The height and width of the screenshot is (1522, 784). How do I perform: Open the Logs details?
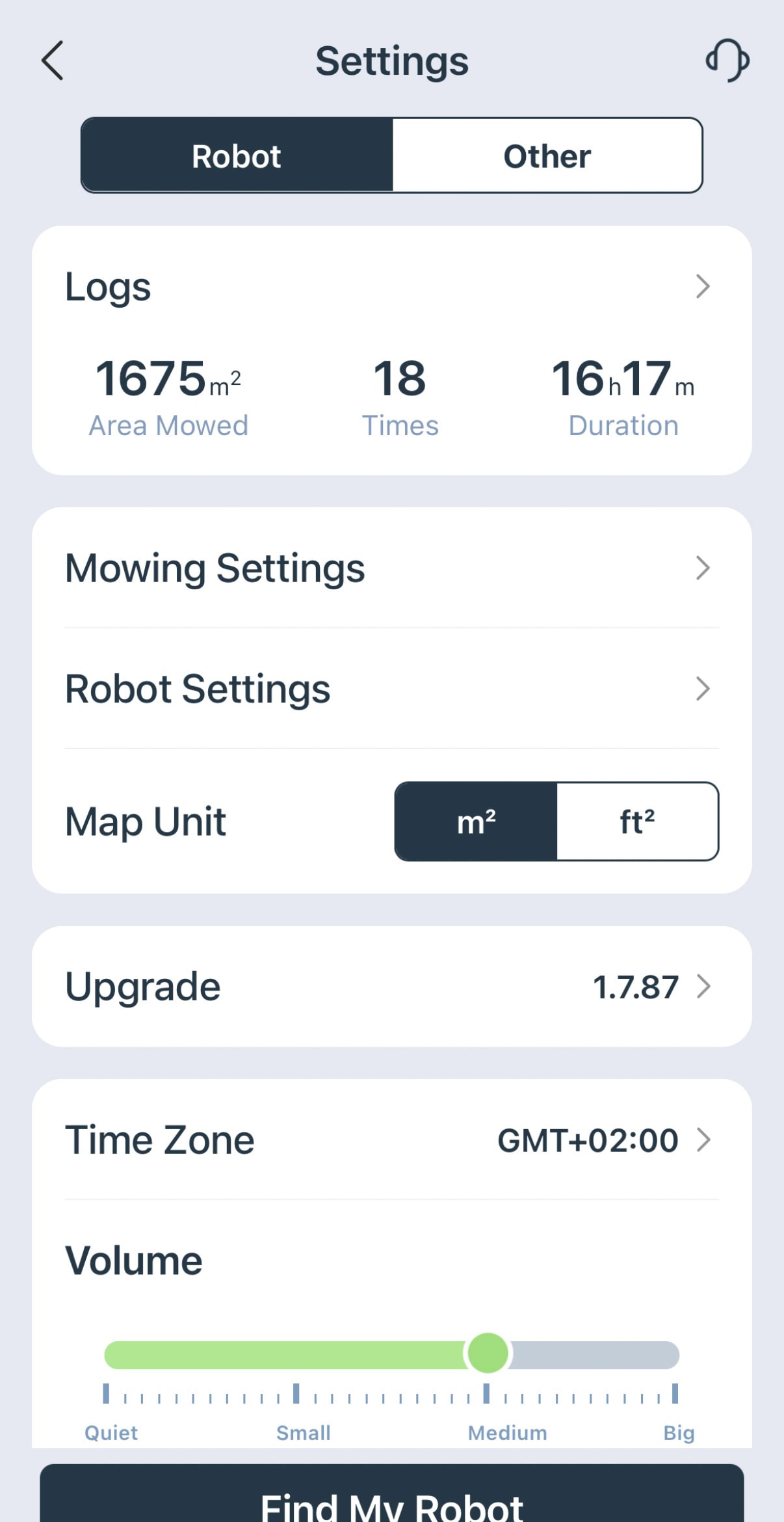391,286
